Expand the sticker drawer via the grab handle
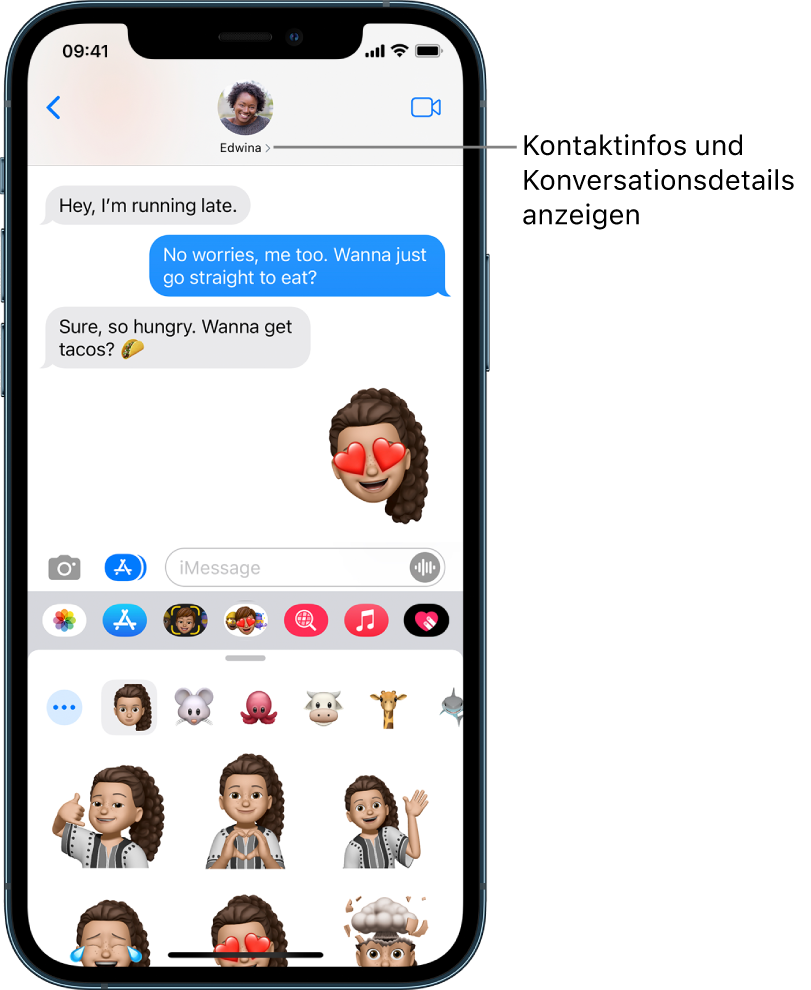The width and height of the screenshot is (811, 990). click(245, 657)
